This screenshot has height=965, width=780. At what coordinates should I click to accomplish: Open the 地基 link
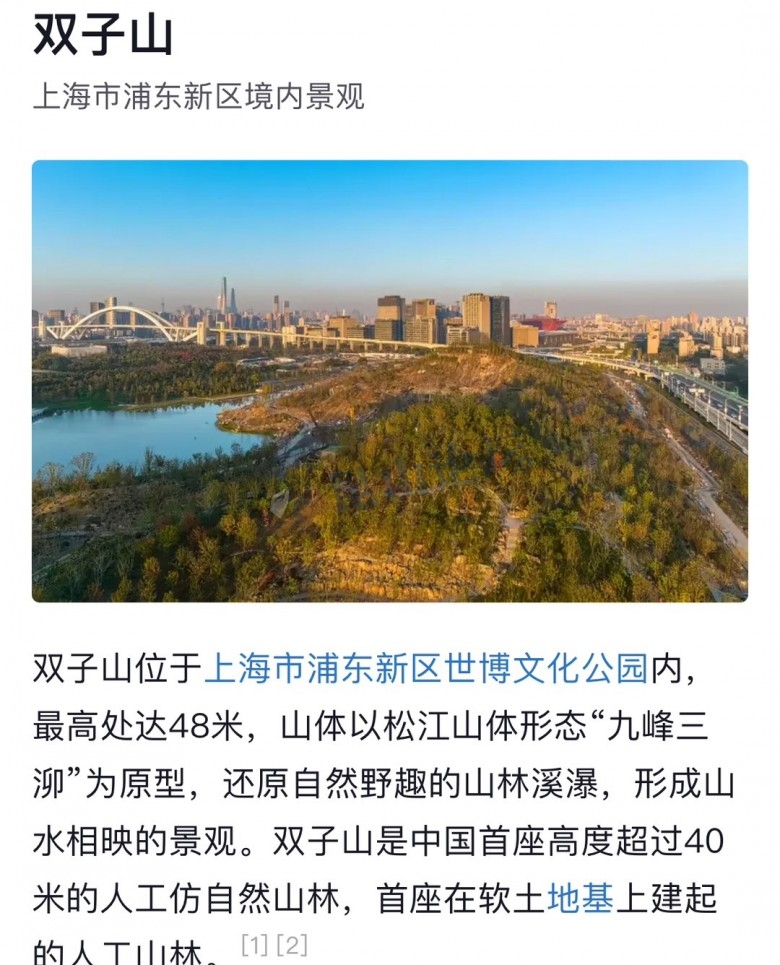point(580,899)
